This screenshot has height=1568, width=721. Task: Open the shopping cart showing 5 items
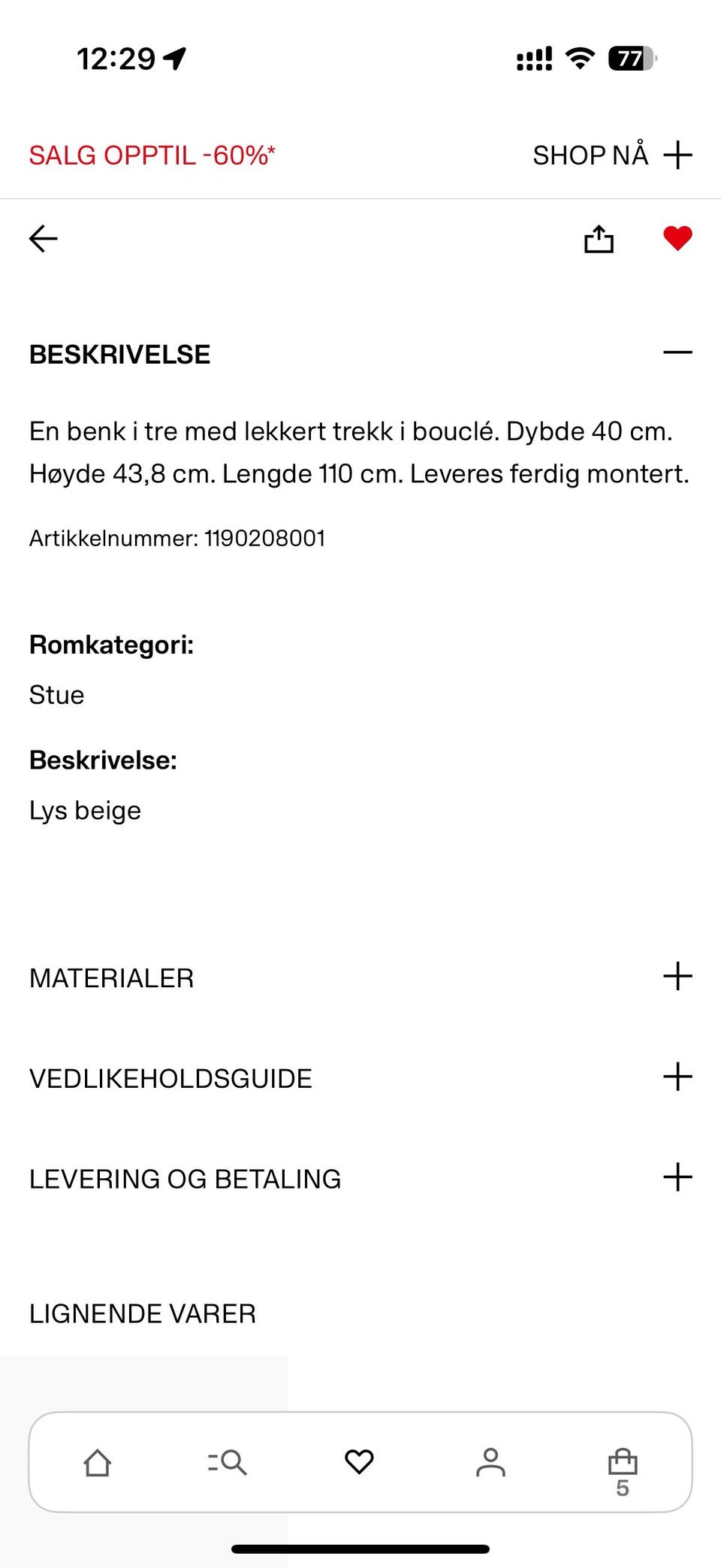[623, 1463]
